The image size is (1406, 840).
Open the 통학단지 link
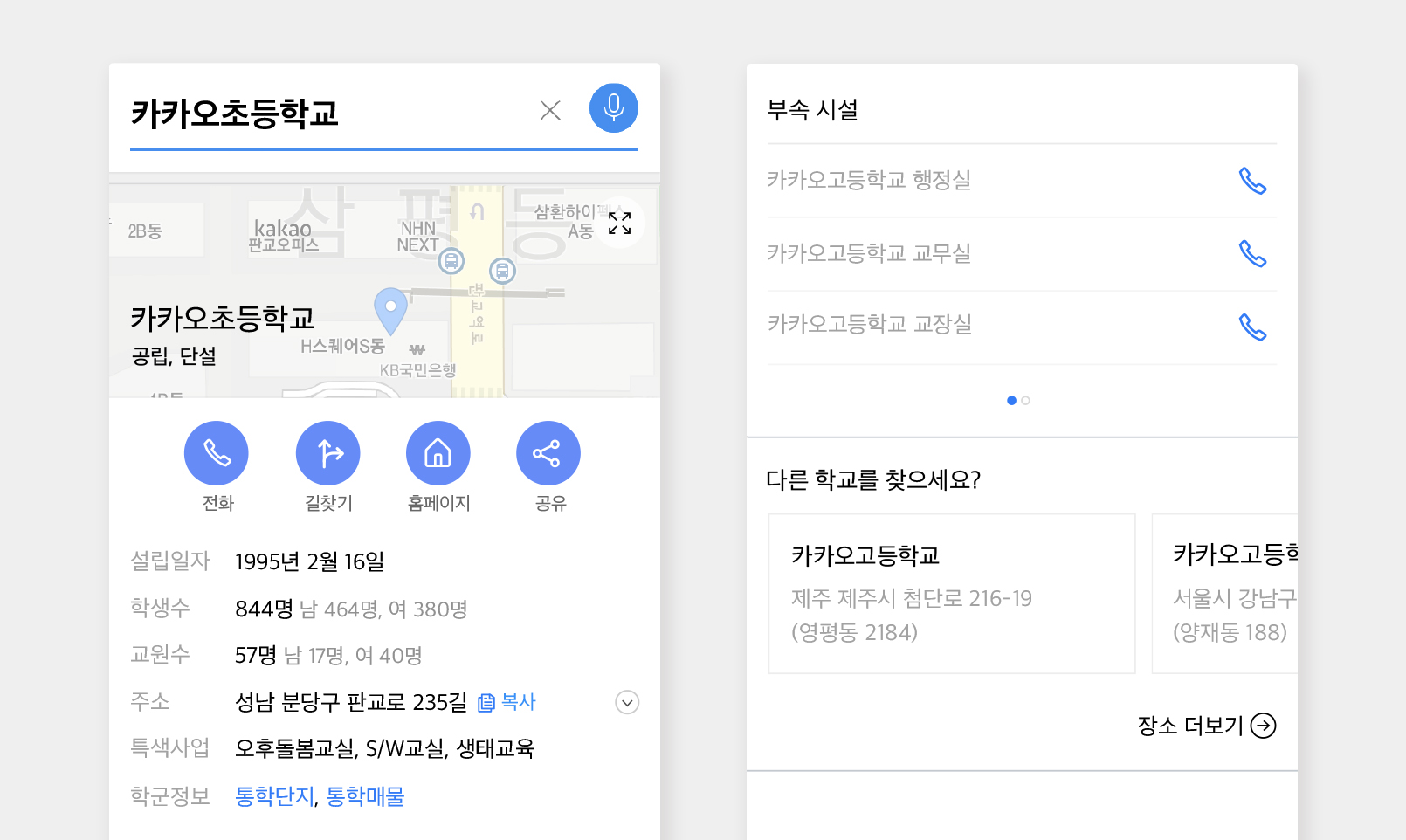click(274, 796)
